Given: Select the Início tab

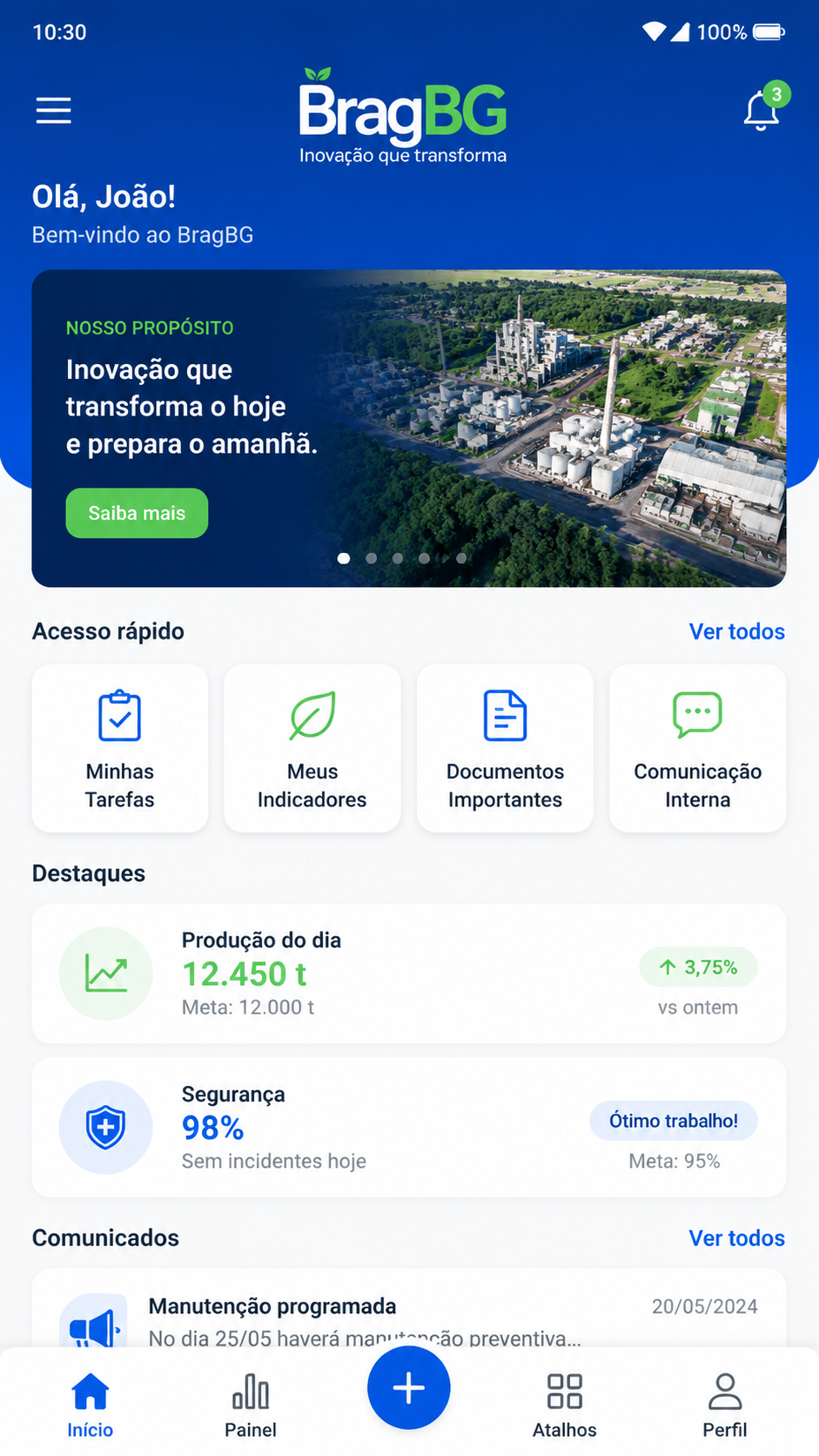Looking at the screenshot, I should (x=91, y=1405).
